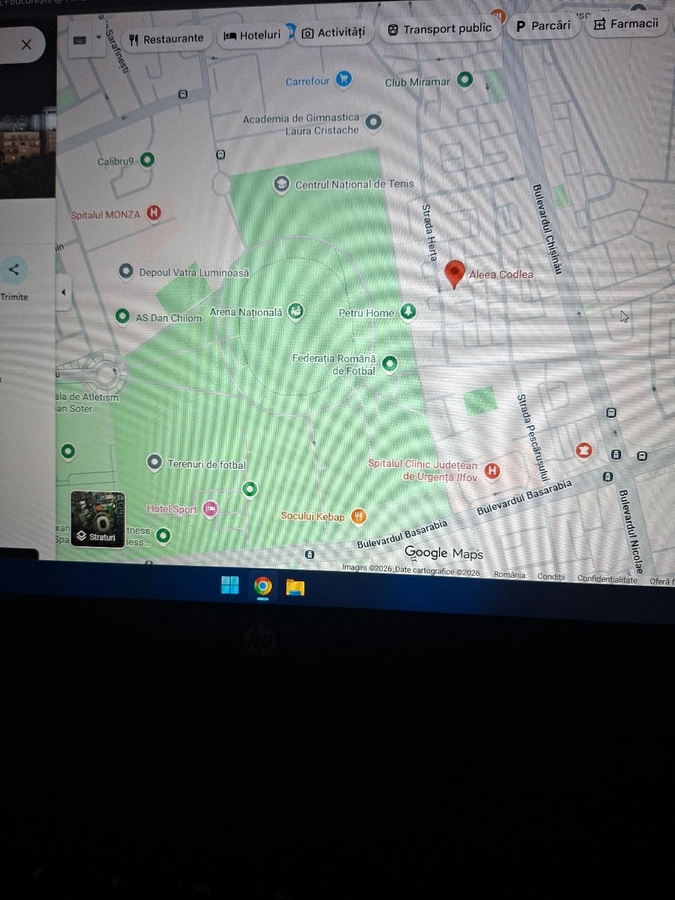Image resolution: width=675 pixels, height=900 pixels.
Task: Open File Explorer from the taskbar
Action: tap(295, 587)
